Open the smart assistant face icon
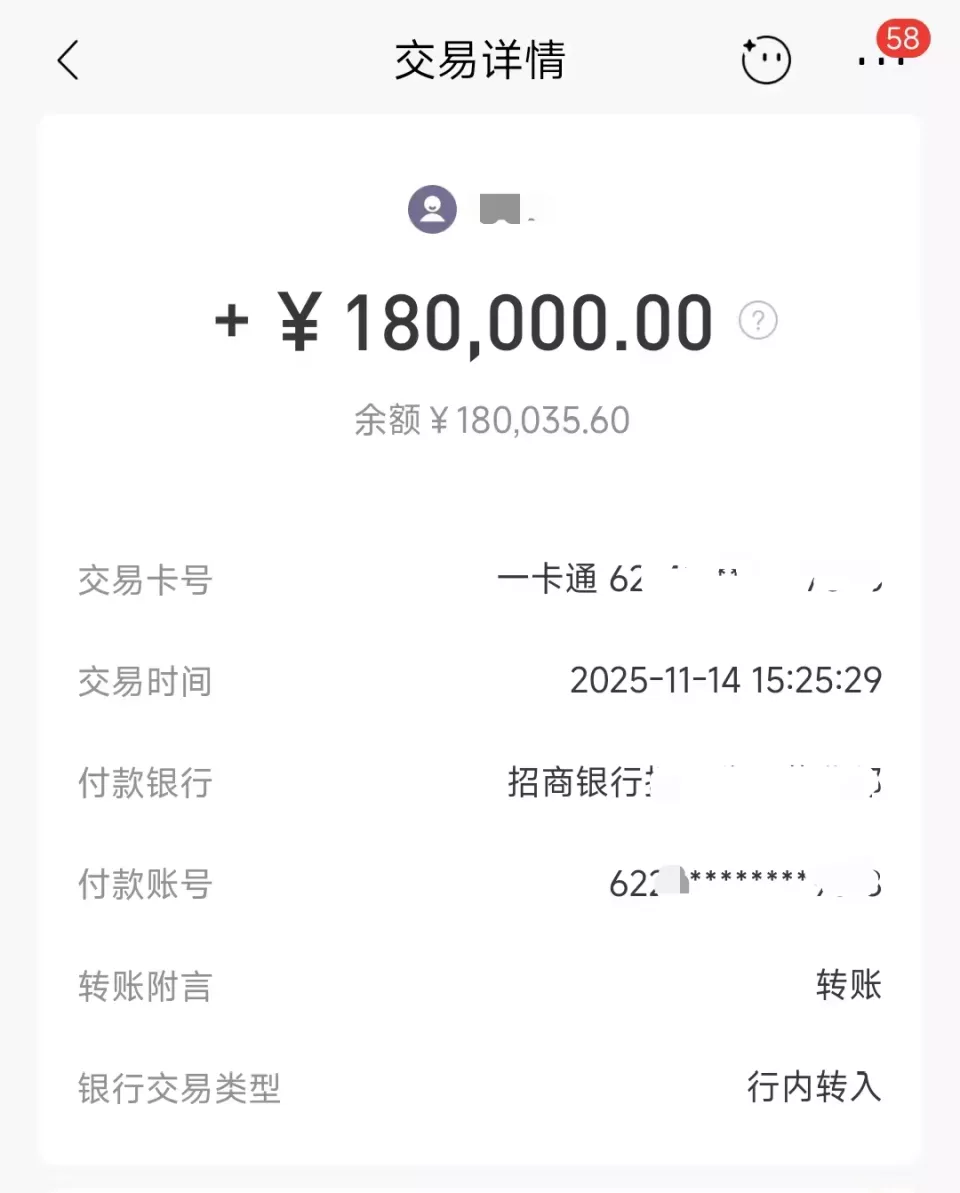Image resolution: width=960 pixels, height=1193 pixels. (766, 61)
